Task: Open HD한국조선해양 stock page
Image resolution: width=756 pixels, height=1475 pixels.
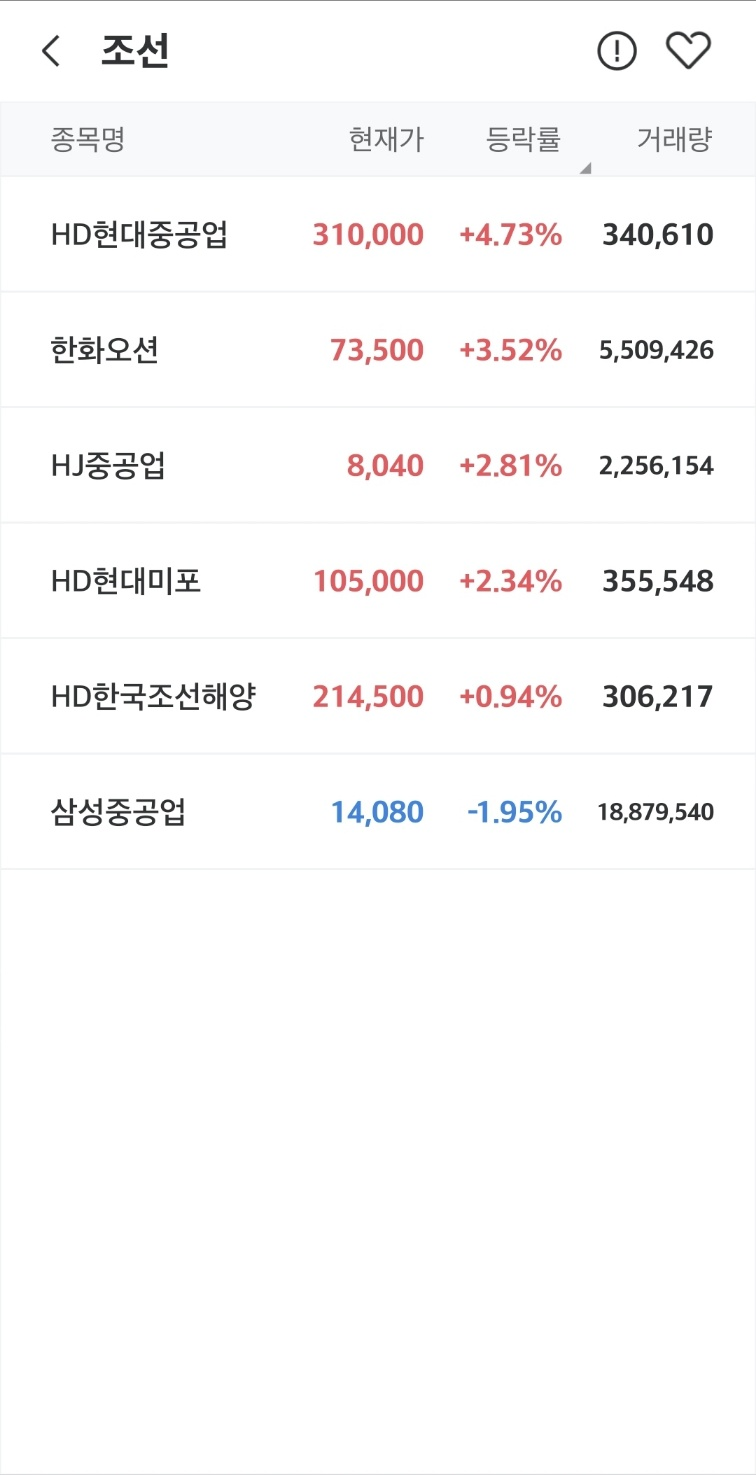Action: 378,696
